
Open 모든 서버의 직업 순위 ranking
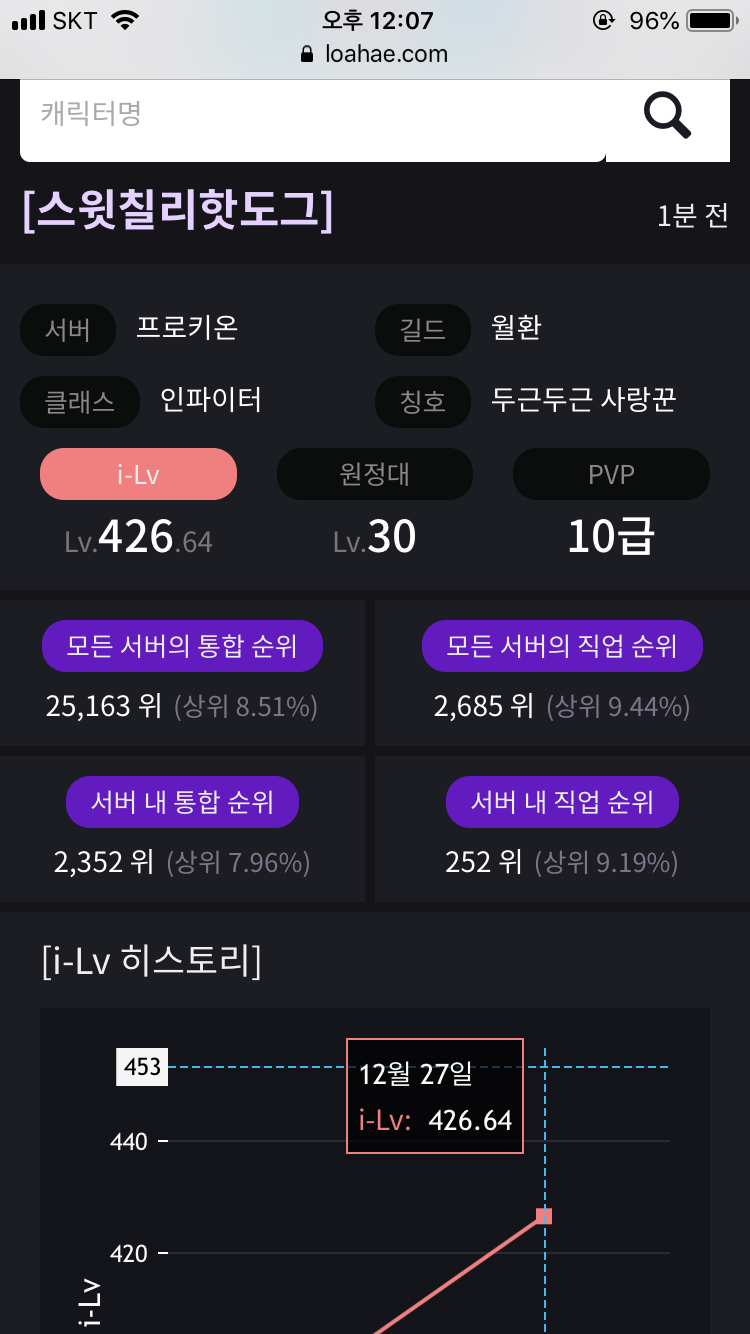click(x=562, y=646)
